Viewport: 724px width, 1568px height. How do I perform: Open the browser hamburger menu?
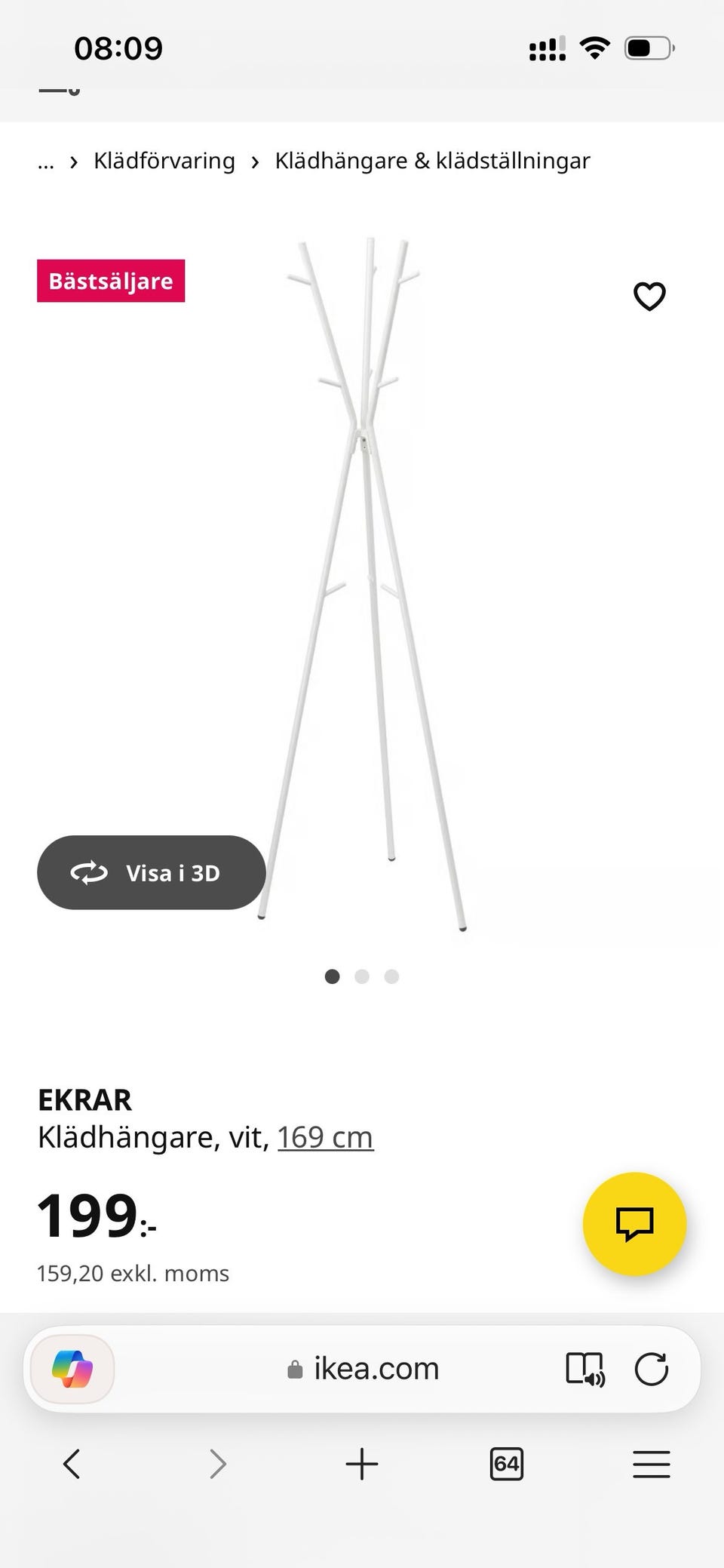(x=651, y=1464)
